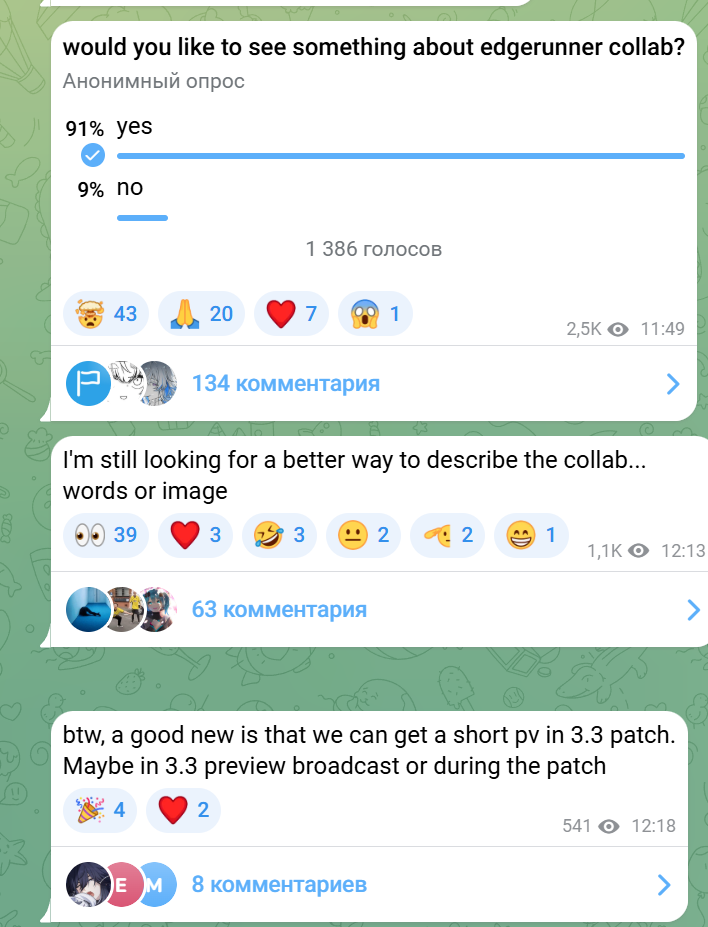Viewport: 708px width, 927px height.
Task: Tap the grinning reaction with 1
Action: click(531, 535)
